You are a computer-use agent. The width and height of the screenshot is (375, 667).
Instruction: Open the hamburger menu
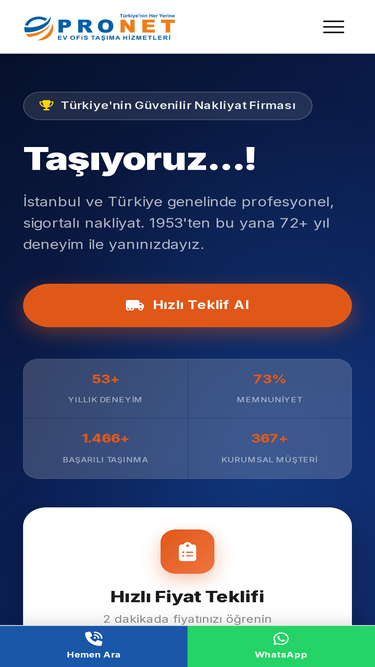pos(333,27)
